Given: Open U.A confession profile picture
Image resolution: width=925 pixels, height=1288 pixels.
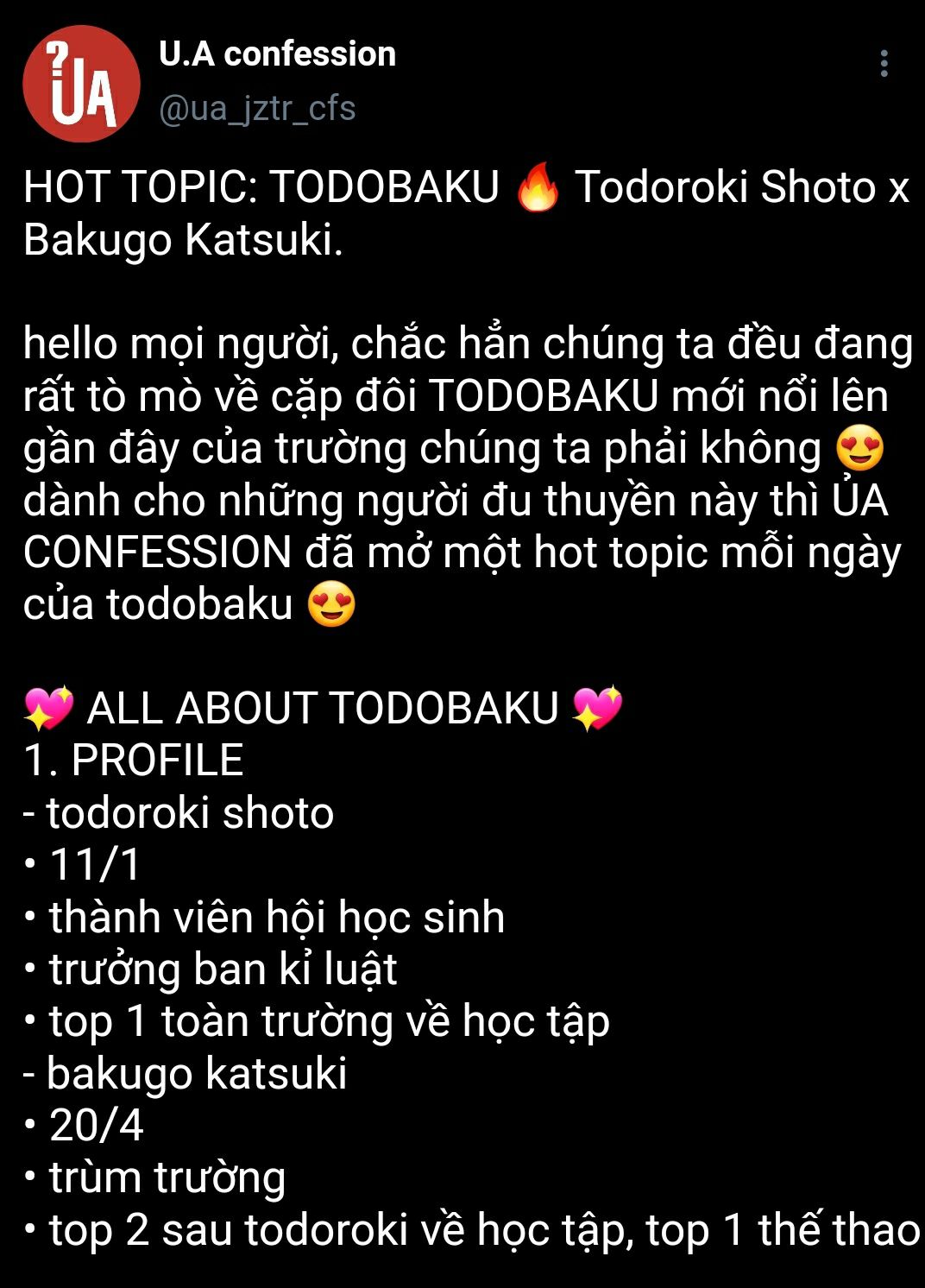Looking at the screenshot, I should [81, 84].
